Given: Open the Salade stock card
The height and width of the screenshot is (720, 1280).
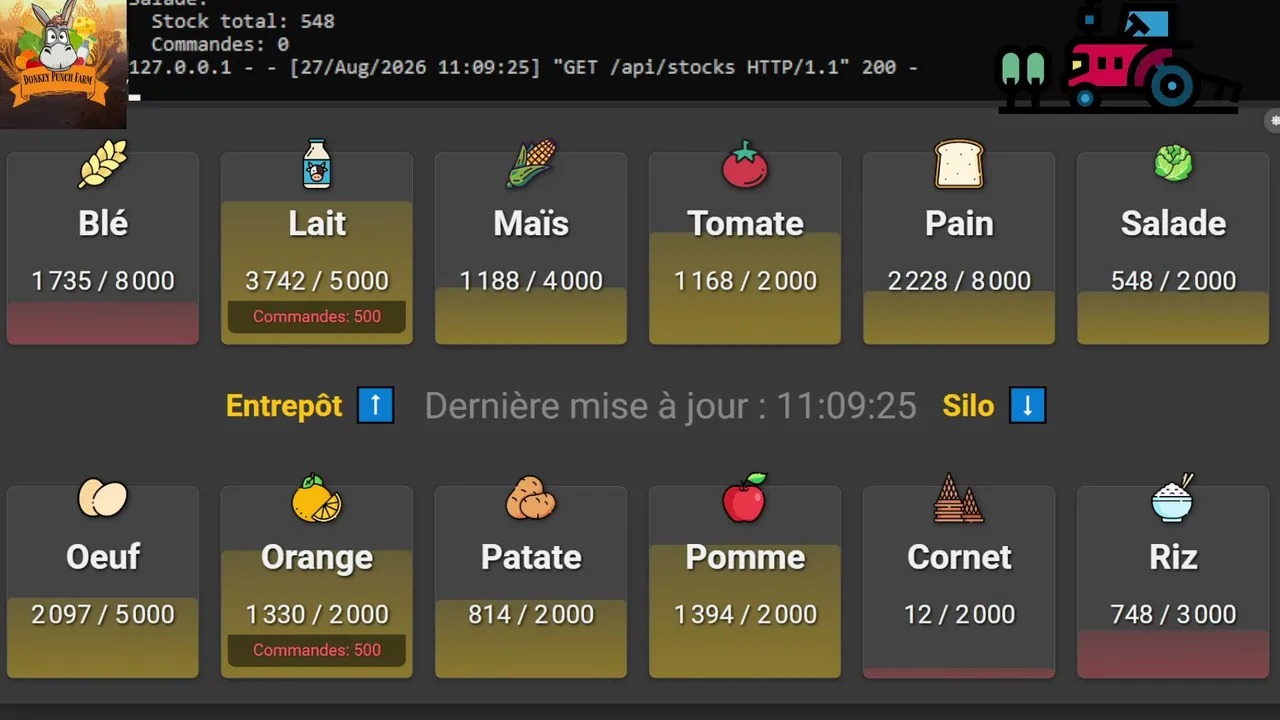Looking at the screenshot, I should 1173,248.
